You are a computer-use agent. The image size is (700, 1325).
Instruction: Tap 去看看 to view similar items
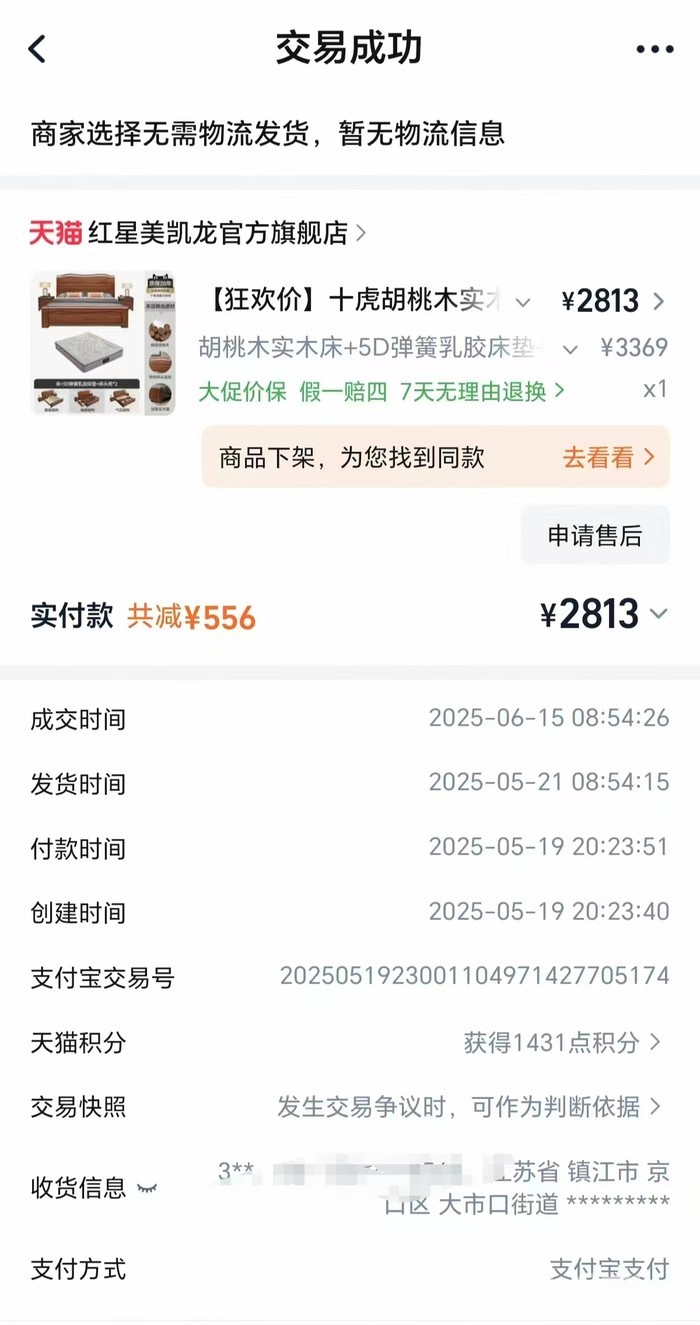pos(608,458)
